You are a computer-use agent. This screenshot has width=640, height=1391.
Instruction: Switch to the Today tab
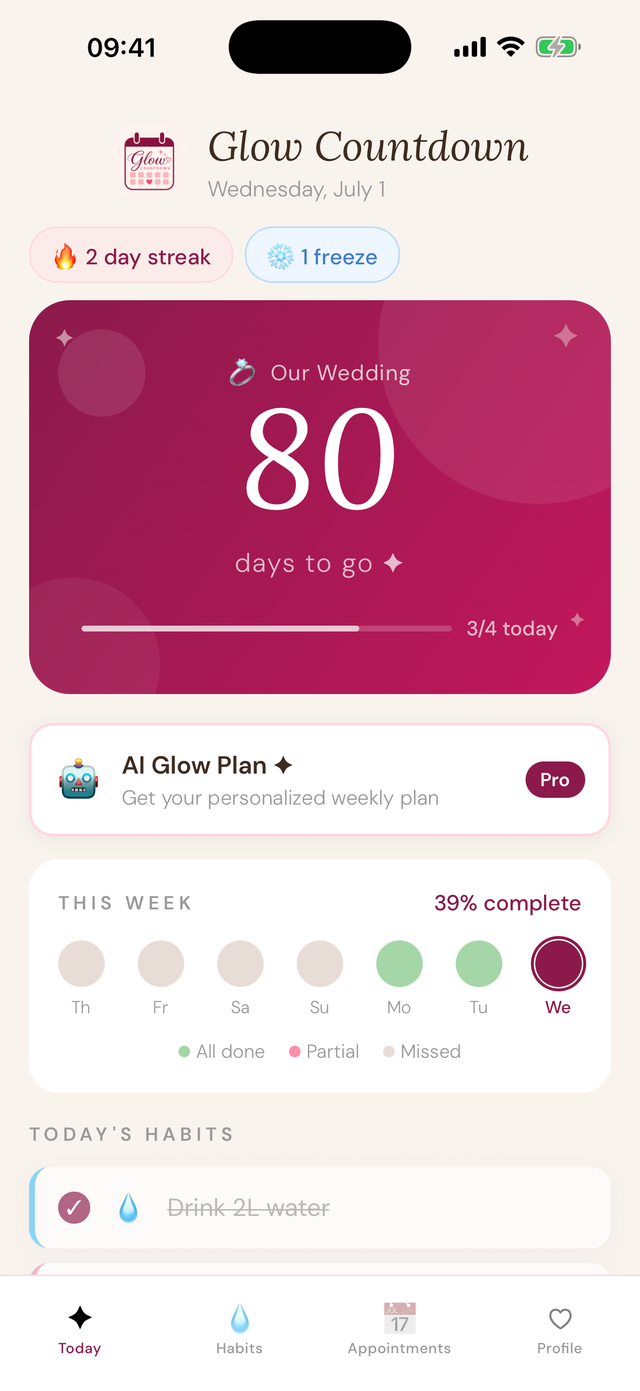(80, 1330)
